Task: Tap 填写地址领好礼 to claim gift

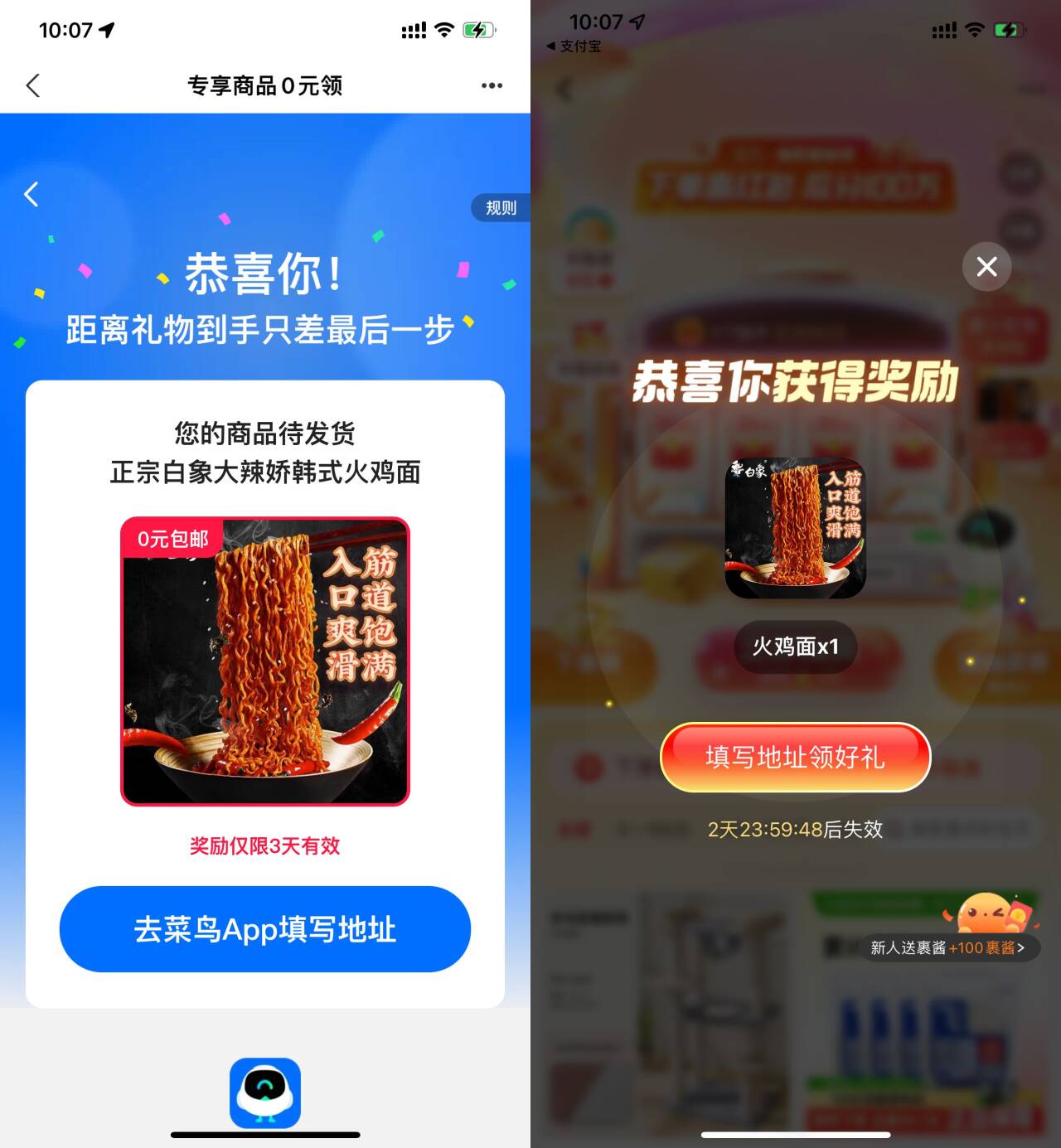Action: click(795, 757)
